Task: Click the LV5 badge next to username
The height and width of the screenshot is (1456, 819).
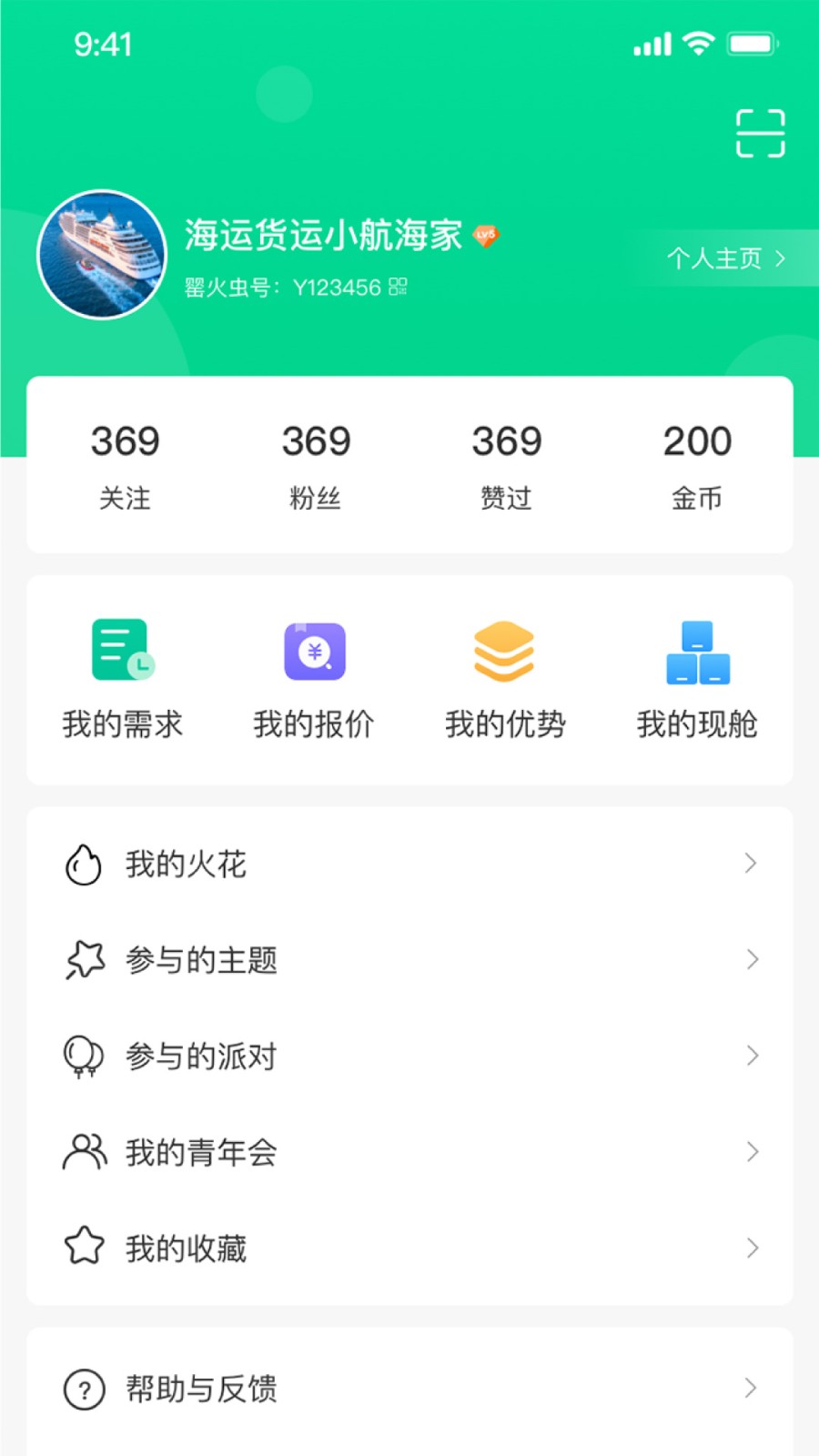Action: [x=486, y=235]
